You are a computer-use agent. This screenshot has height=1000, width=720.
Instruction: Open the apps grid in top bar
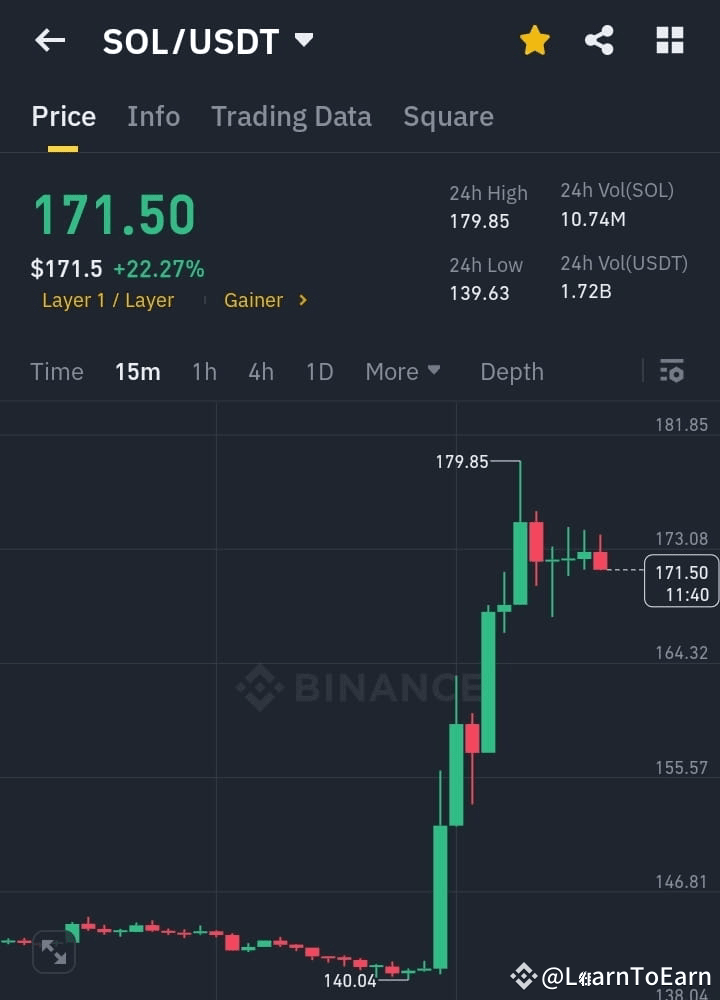[668, 40]
